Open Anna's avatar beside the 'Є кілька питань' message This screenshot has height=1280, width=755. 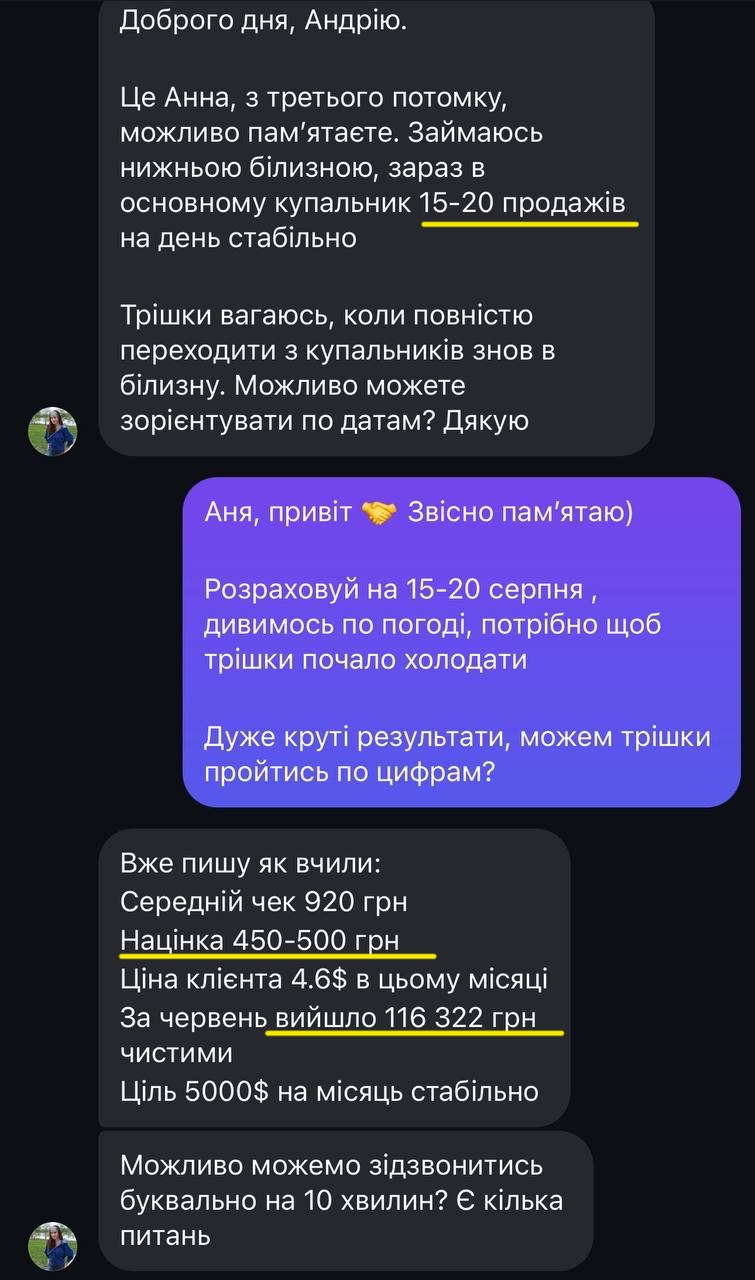point(53,1245)
